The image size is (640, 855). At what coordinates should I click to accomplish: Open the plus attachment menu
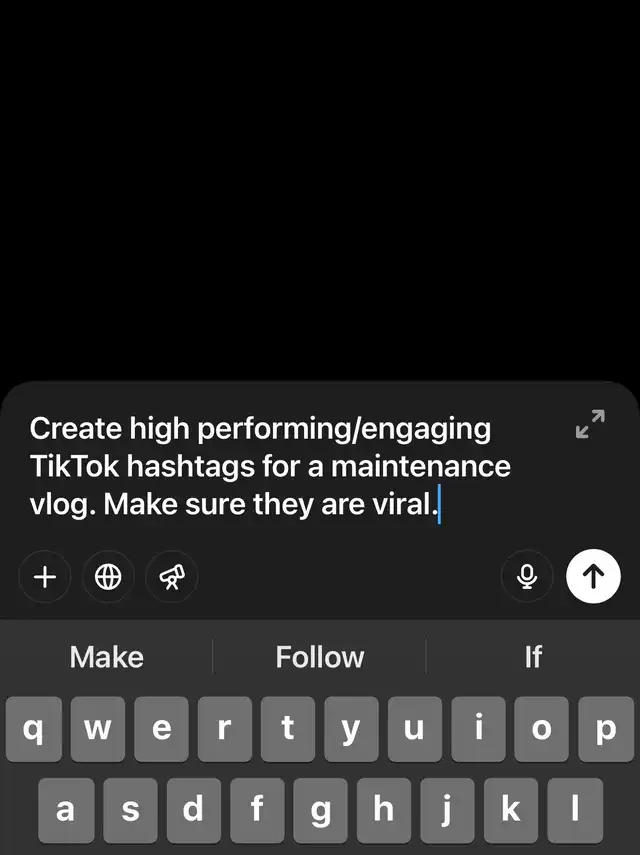pyautogui.click(x=45, y=577)
